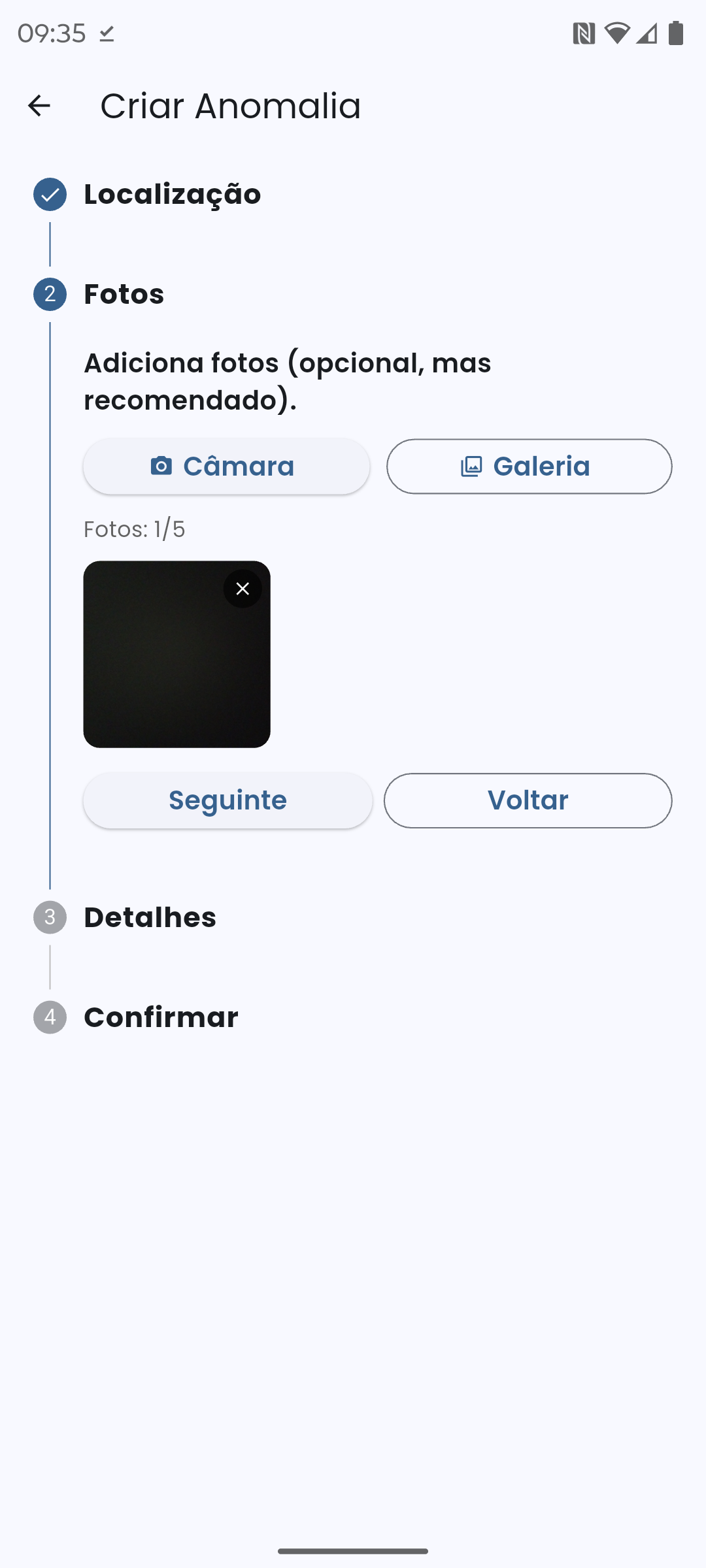Tap the Wi-Fi icon in the status bar

point(616,33)
